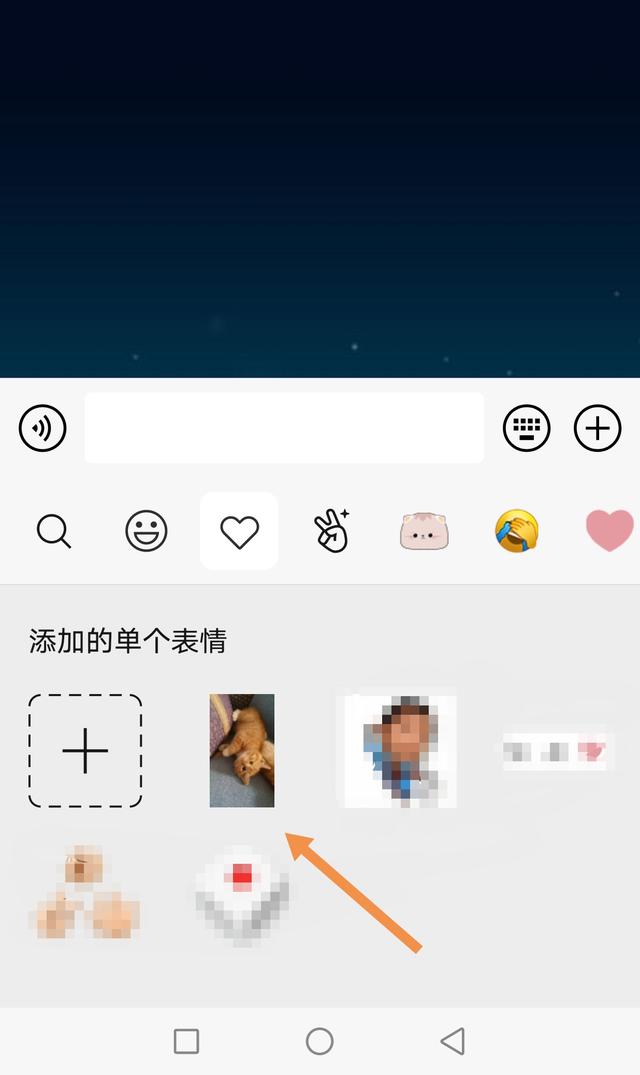Open the victory hand sticker tab

click(x=331, y=531)
